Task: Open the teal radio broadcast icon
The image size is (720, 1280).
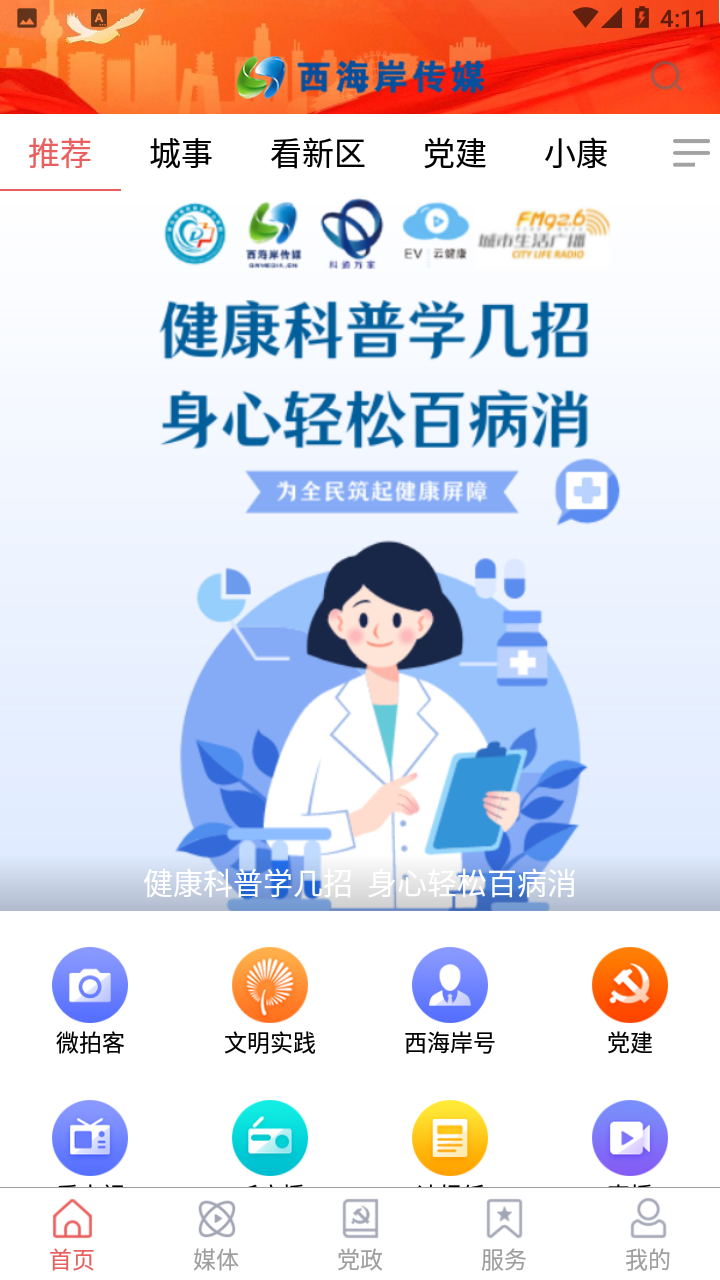Action: (270, 1137)
